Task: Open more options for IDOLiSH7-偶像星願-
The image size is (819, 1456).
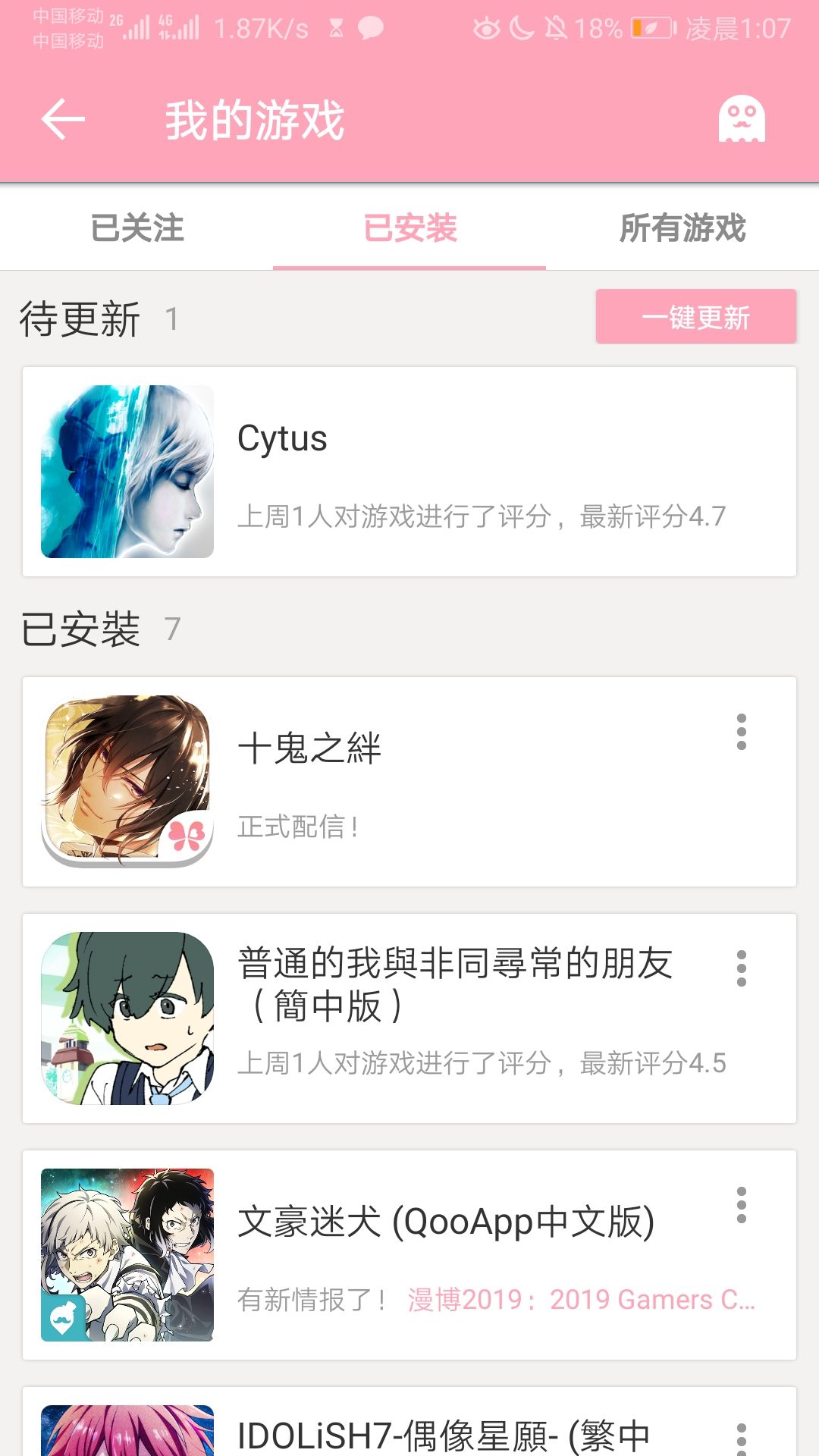Action: tap(741, 1437)
